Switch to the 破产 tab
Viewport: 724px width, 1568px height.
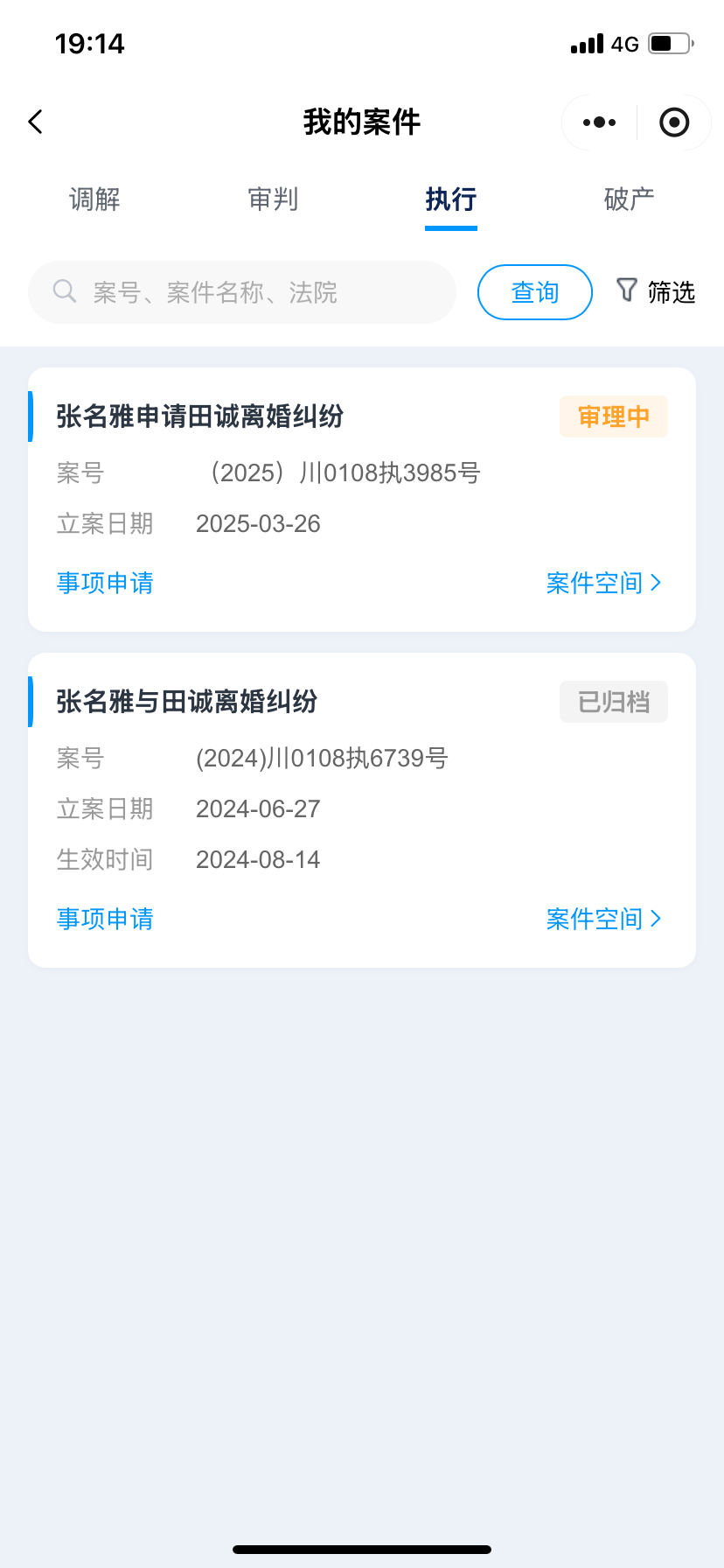(x=629, y=199)
